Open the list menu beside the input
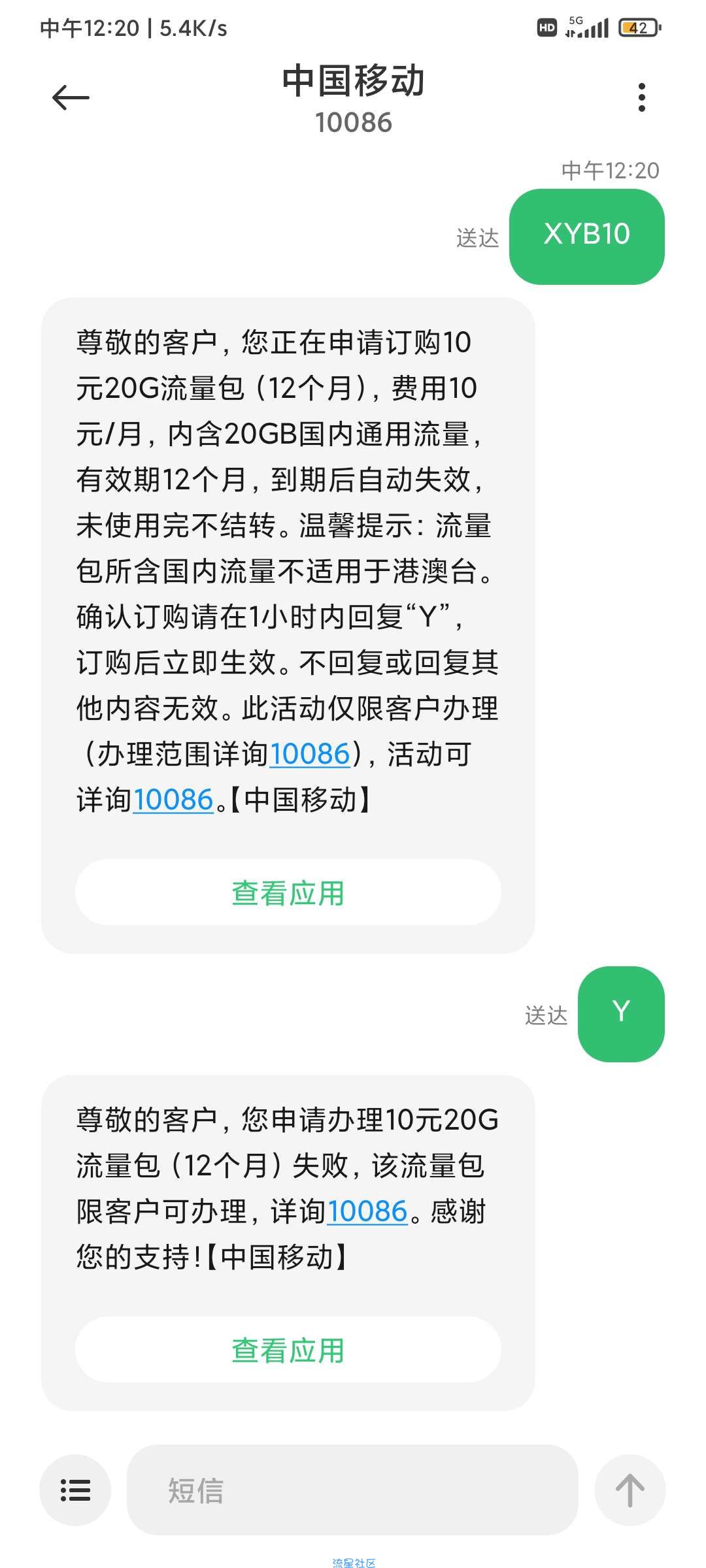The image size is (706, 1568). (x=75, y=1490)
